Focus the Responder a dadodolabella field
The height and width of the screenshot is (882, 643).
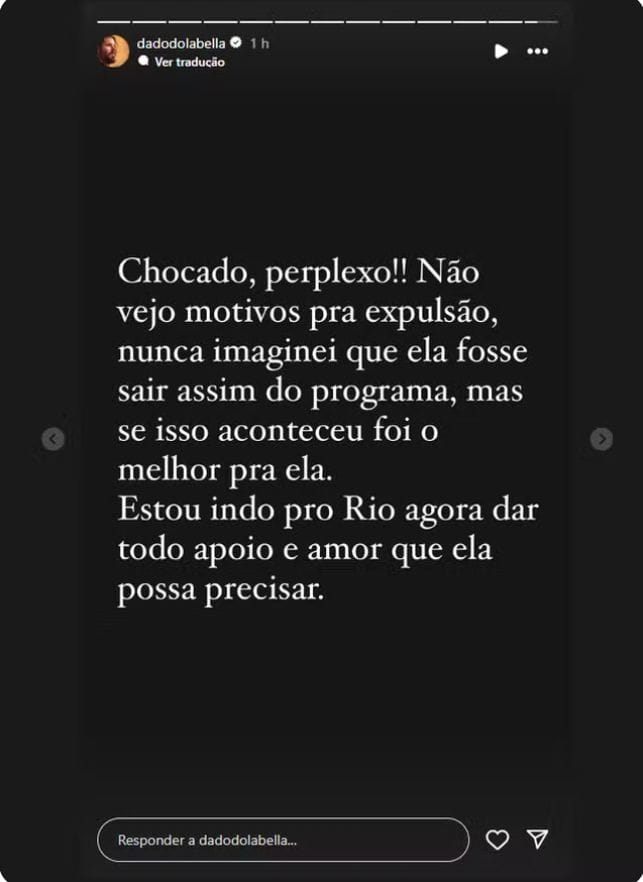coord(283,840)
